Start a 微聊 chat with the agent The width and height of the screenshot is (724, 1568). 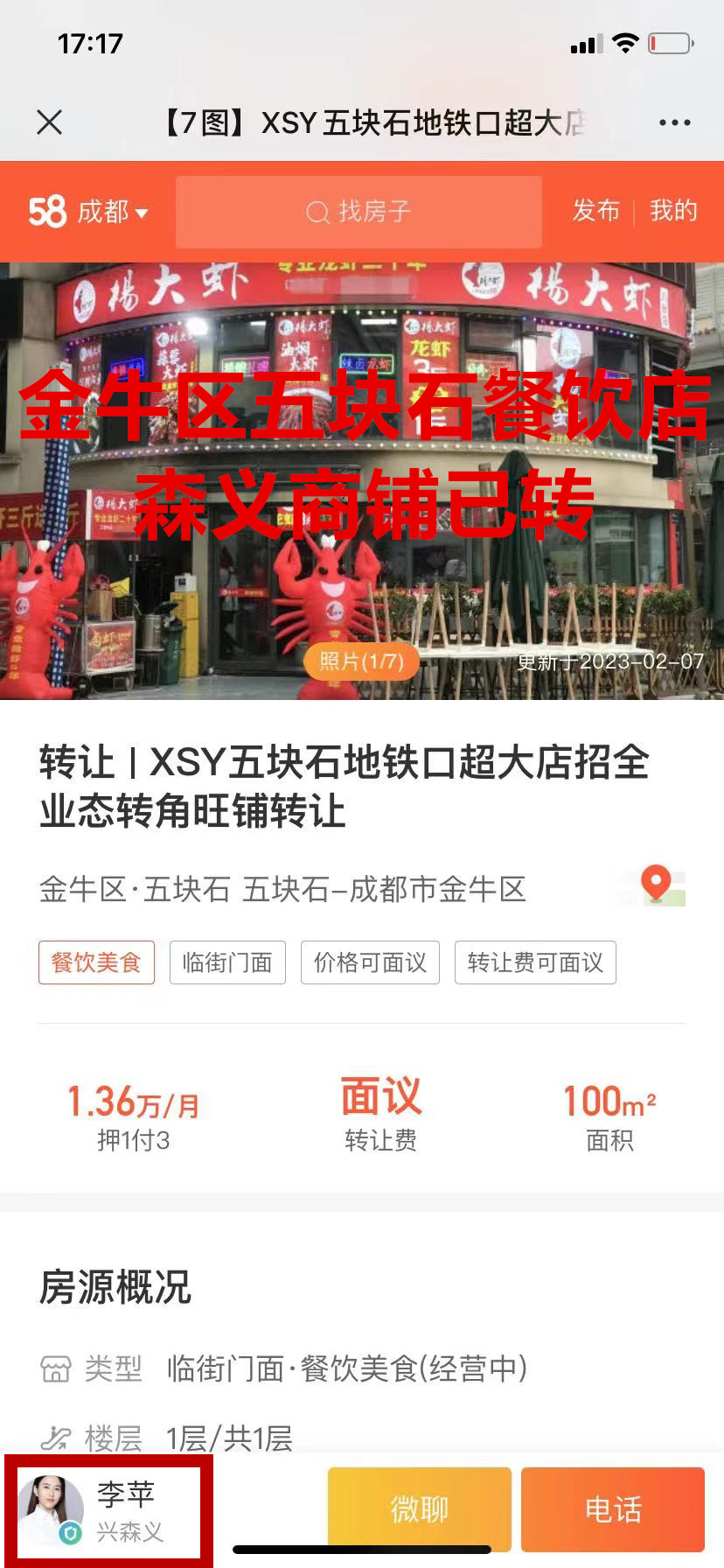(x=420, y=1509)
